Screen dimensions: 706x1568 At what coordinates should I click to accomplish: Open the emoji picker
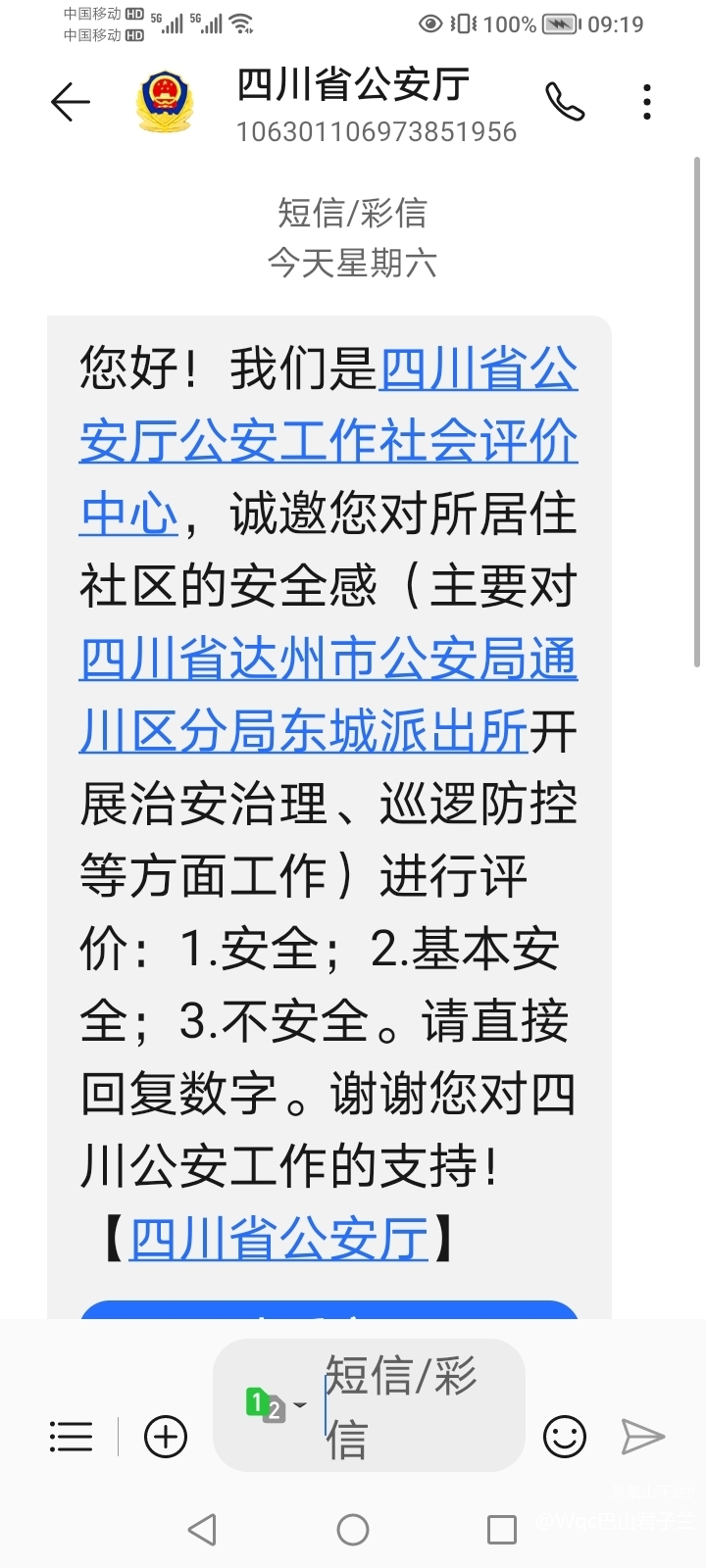click(565, 1437)
